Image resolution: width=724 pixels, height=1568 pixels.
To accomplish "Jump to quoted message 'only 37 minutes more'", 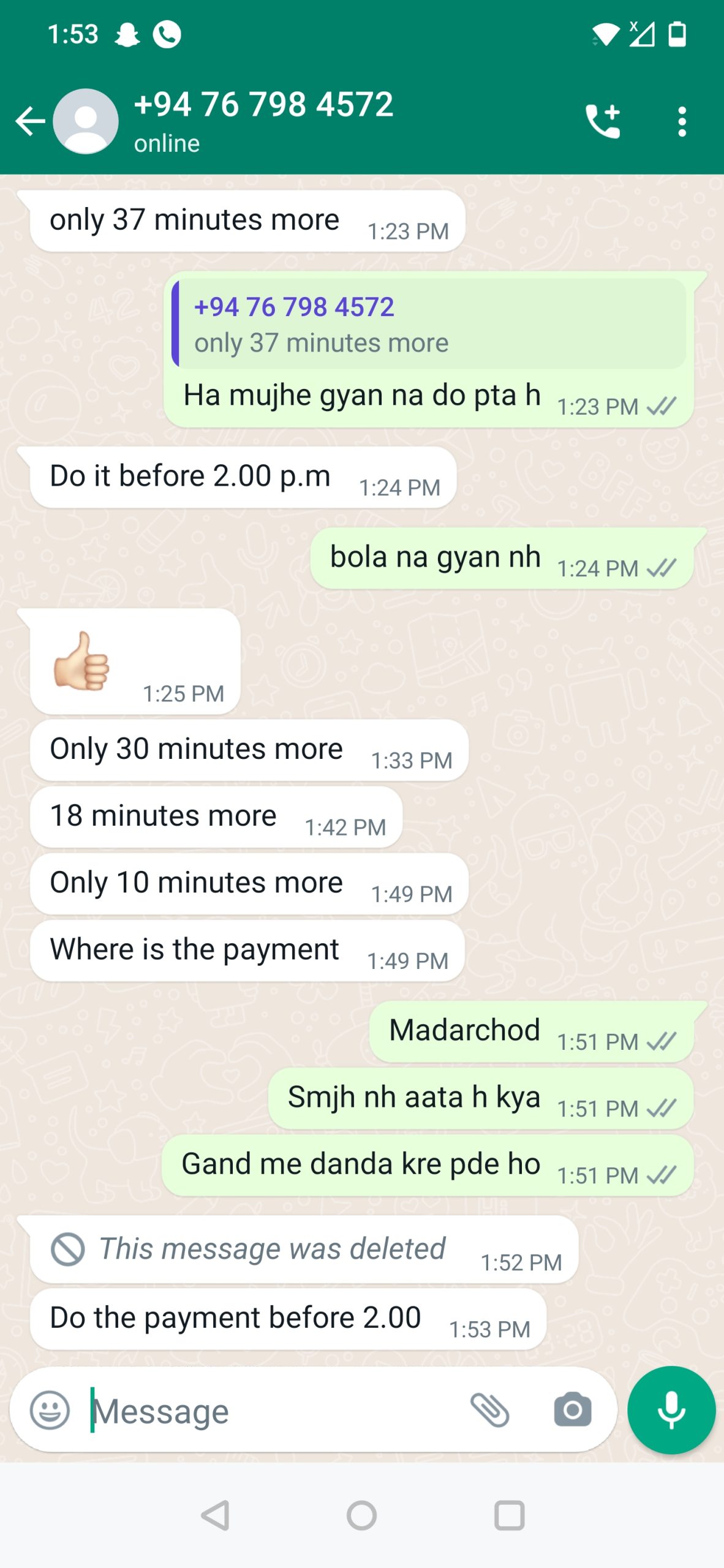I will coord(429,325).
